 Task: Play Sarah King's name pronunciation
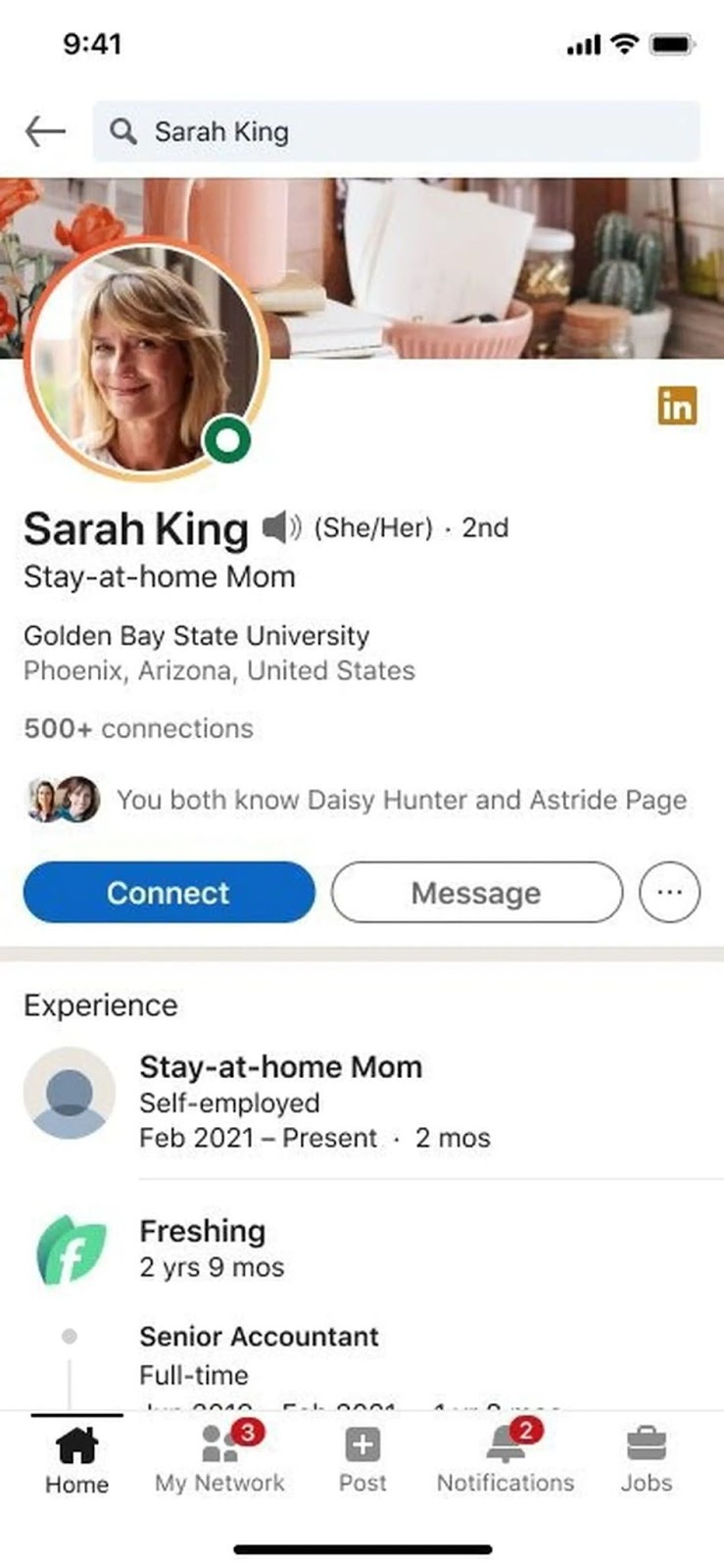(x=281, y=527)
